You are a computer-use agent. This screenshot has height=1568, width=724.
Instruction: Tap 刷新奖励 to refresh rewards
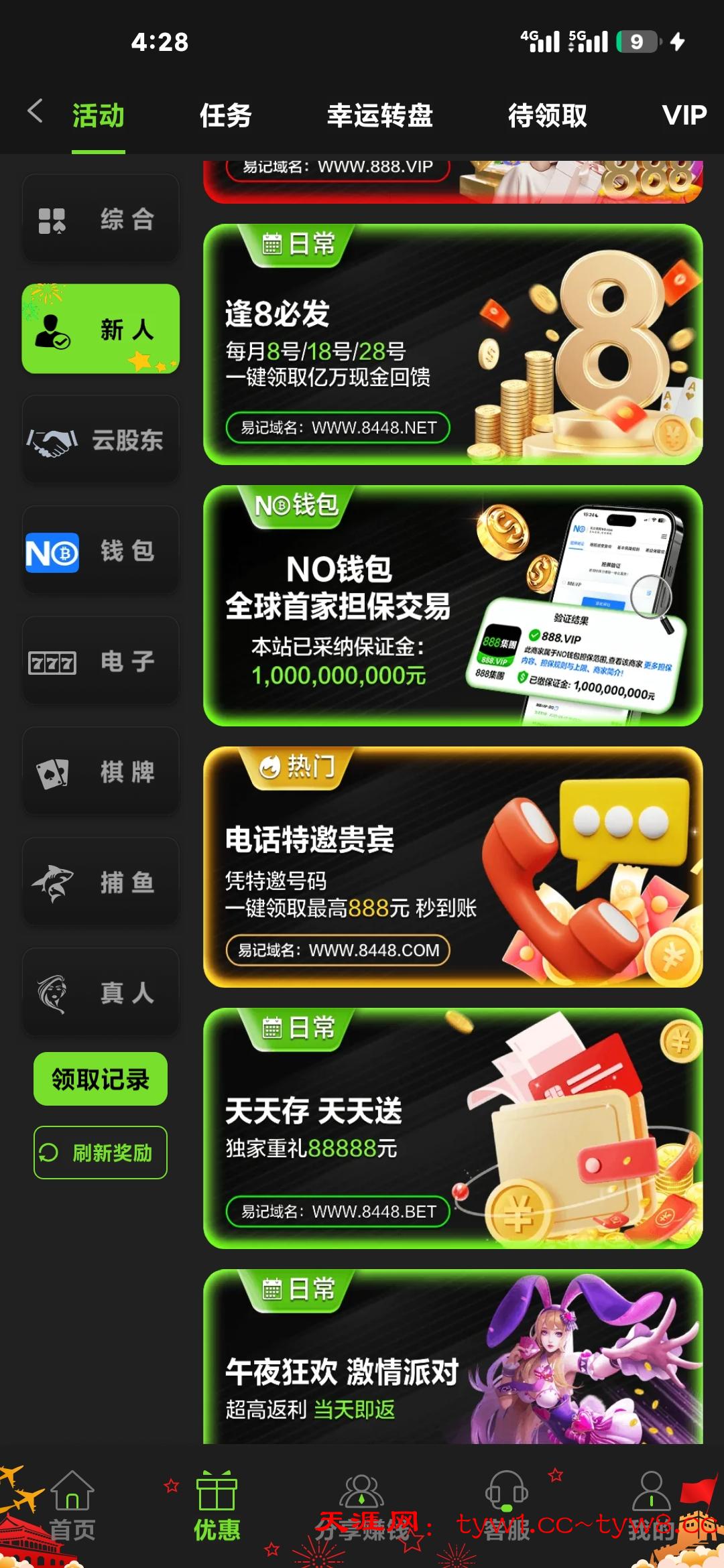101,1153
